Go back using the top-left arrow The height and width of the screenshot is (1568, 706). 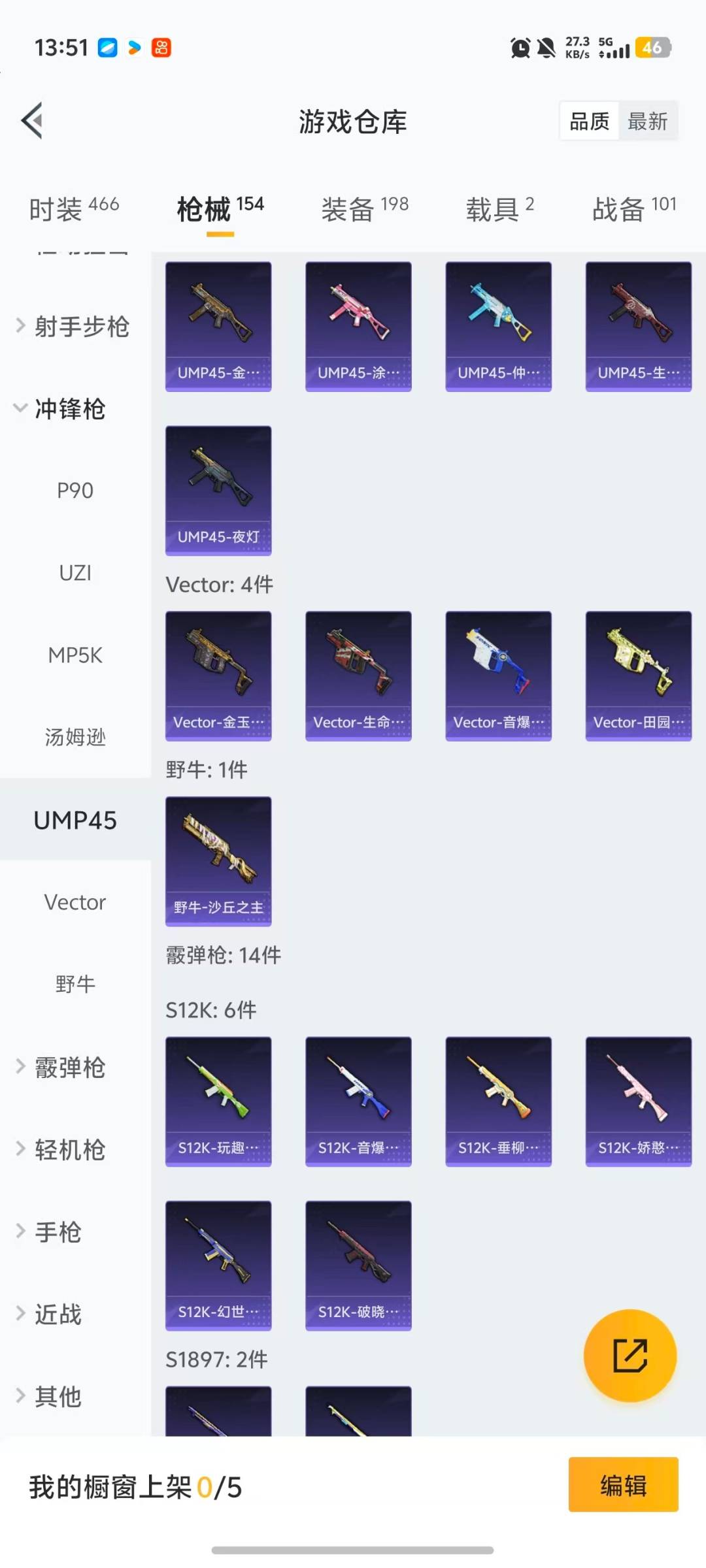coord(33,121)
